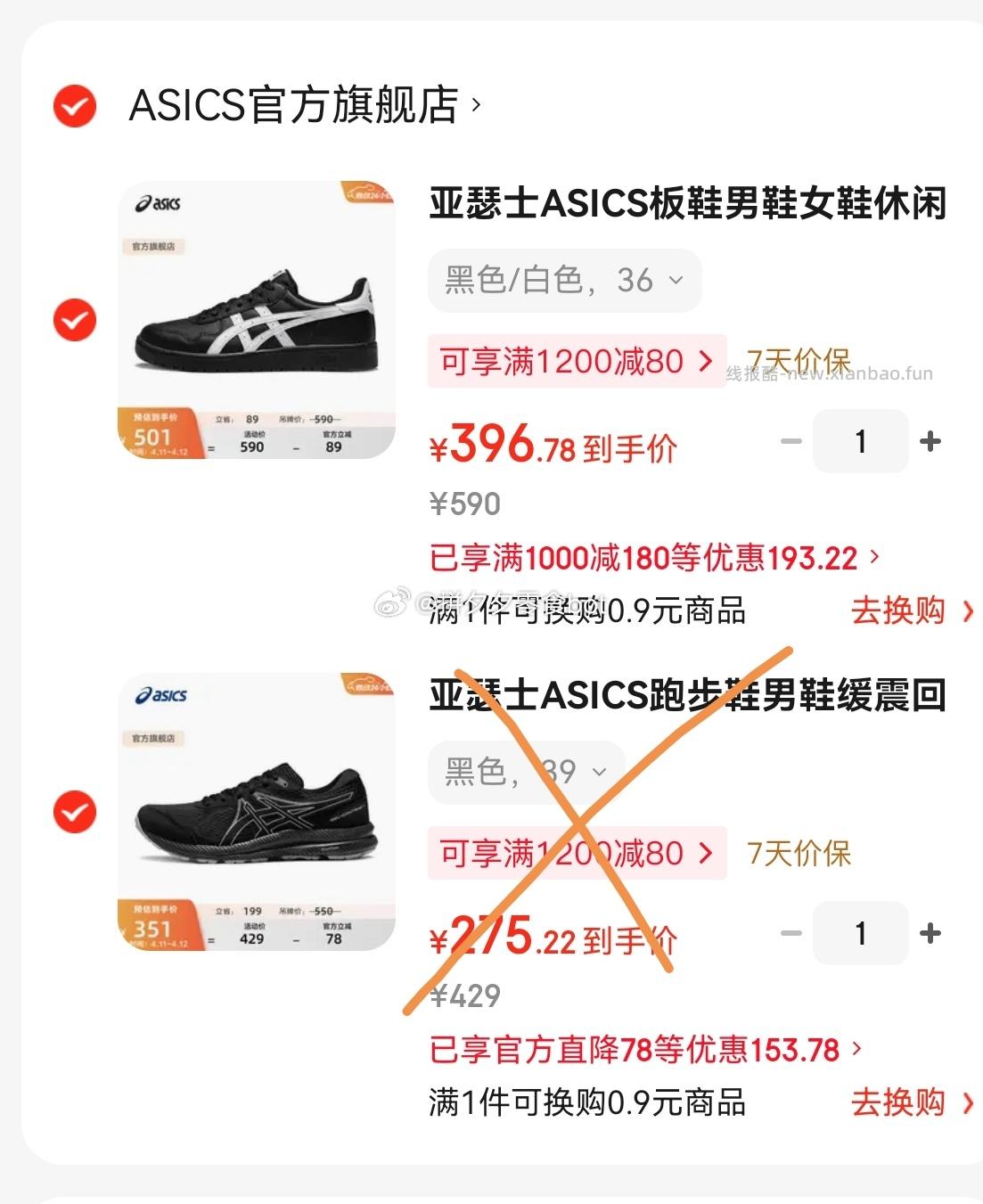Select the first item's red selection checkbox
The height and width of the screenshot is (1204, 983).
coord(73,319)
